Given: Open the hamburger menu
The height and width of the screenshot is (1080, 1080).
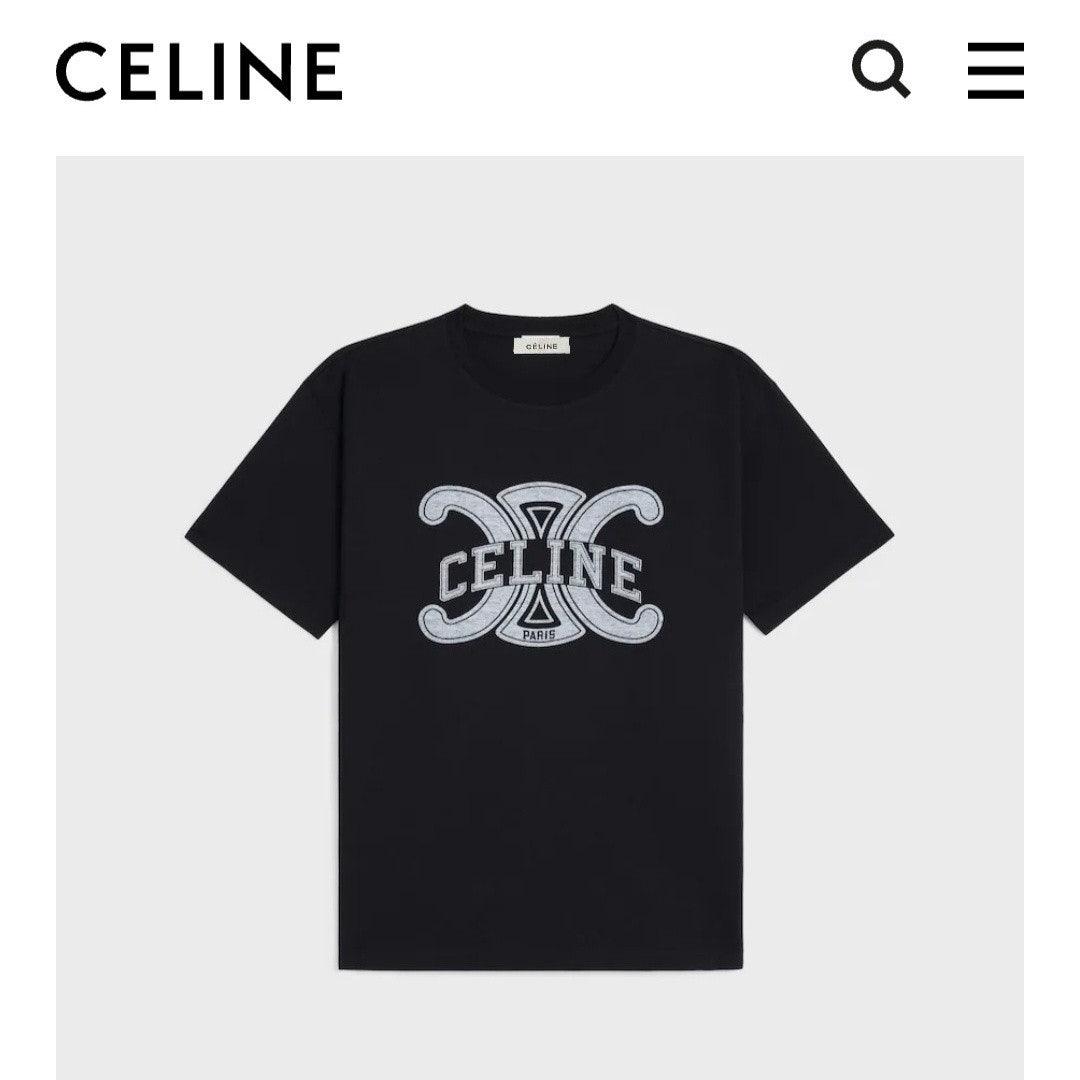Looking at the screenshot, I should tap(995, 70).
